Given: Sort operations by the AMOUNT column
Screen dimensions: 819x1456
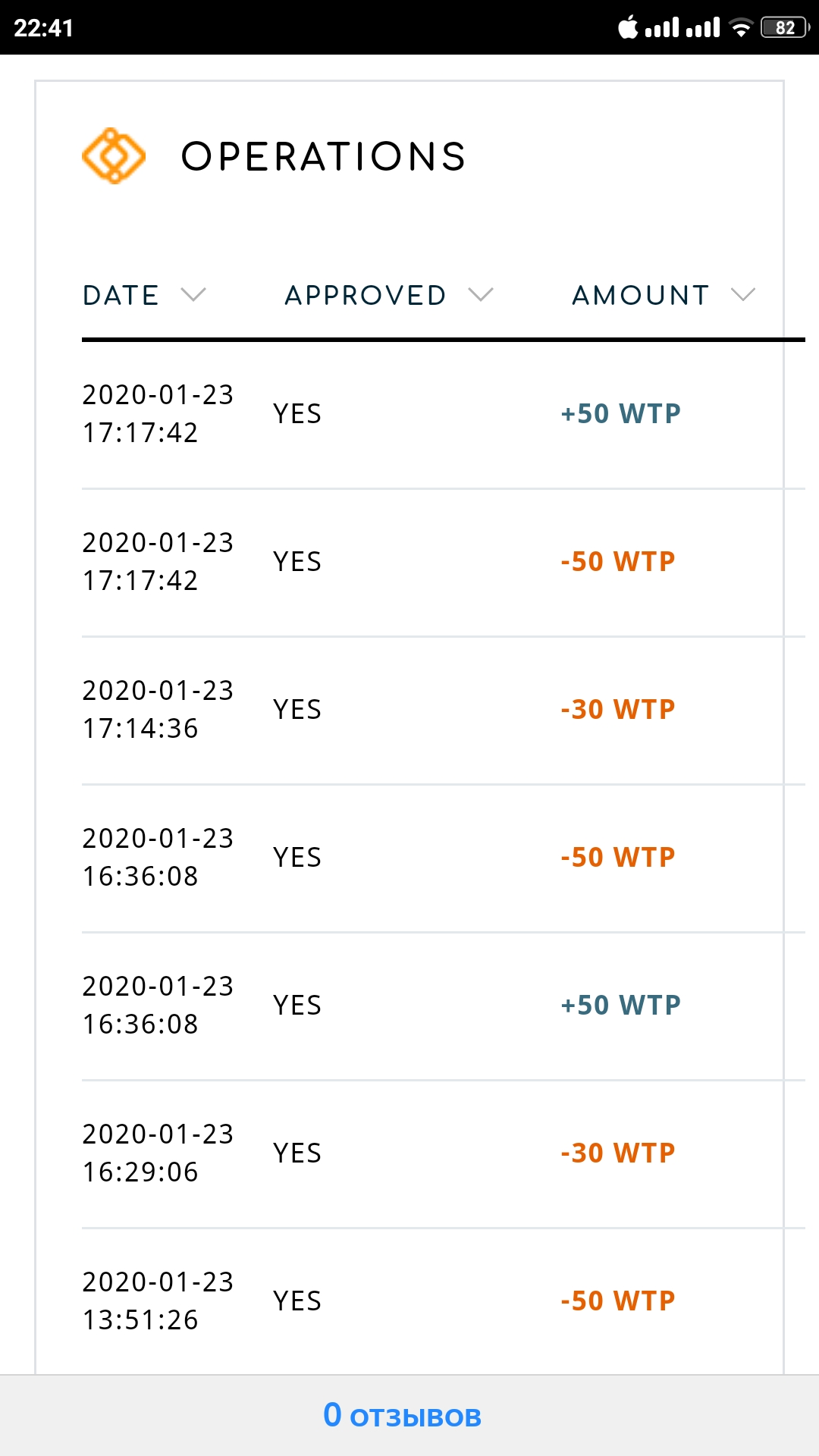Looking at the screenshot, I should (664, 295).
